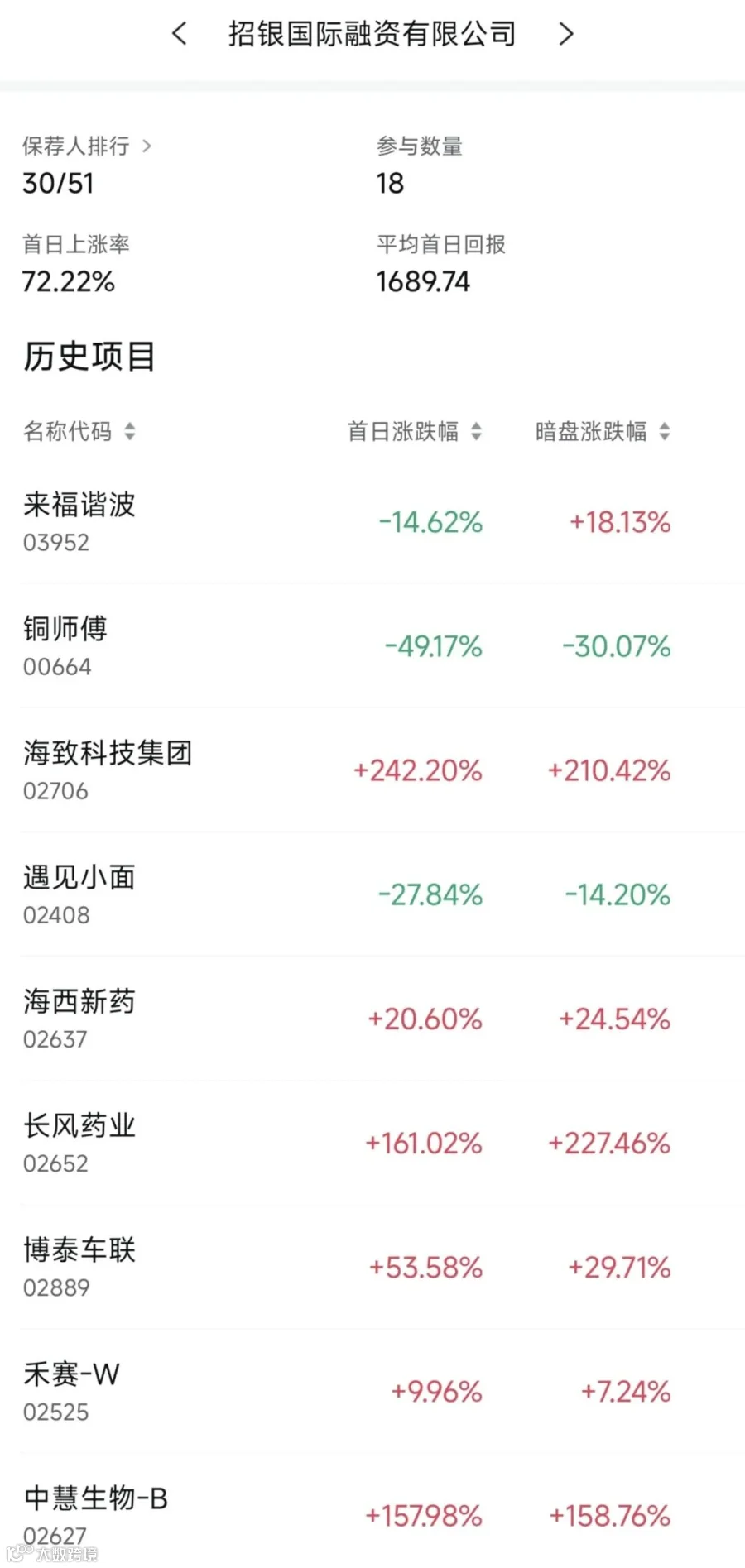Viewport: 745px width, 1568px height.
Task: Open the 保荐人排行 ranking link
Action: click(87, 146)
